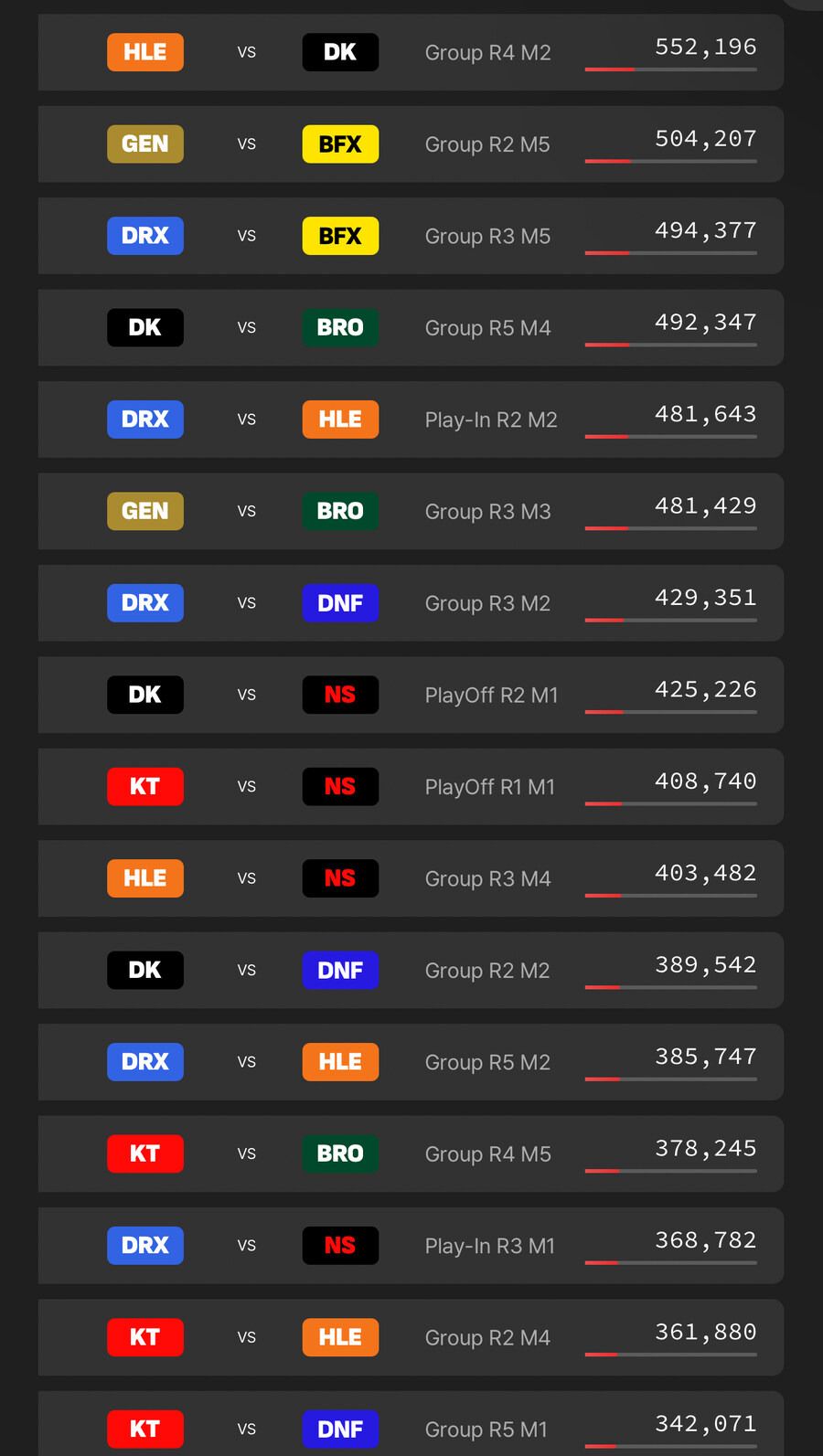Select the BRO badge facing DK

click(340, 327)
